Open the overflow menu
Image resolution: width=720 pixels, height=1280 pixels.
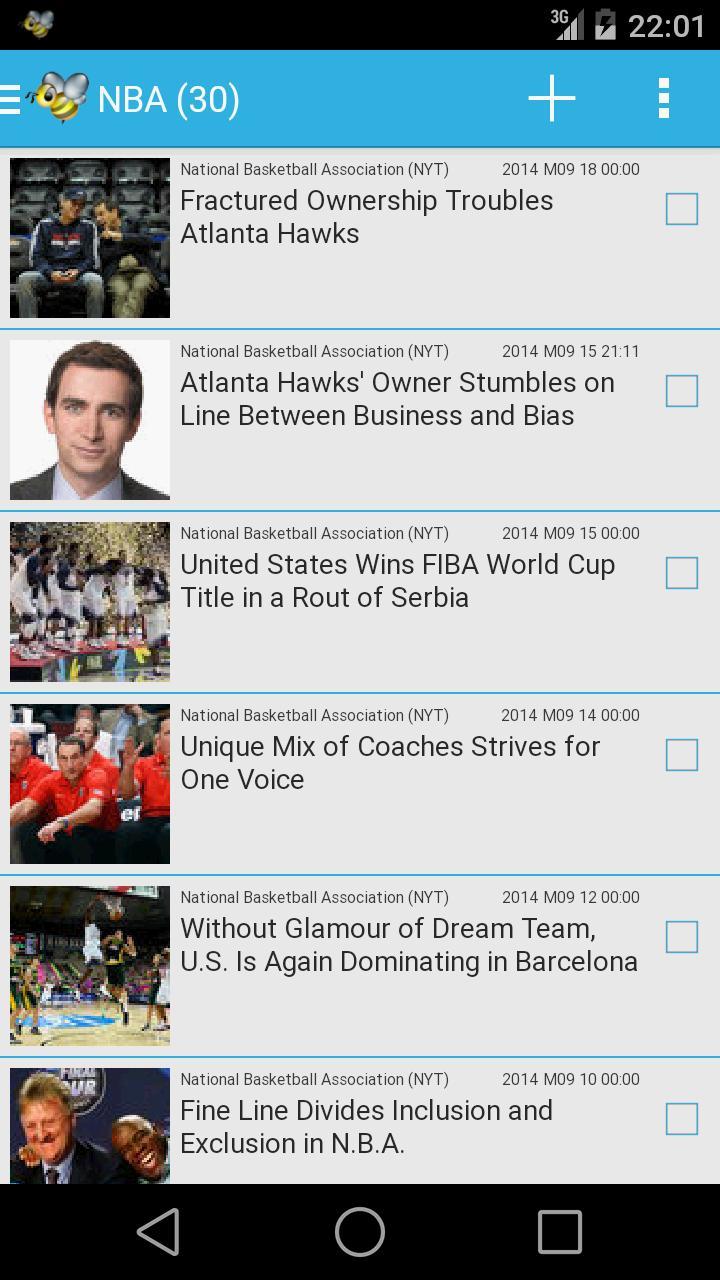[665, 98]
